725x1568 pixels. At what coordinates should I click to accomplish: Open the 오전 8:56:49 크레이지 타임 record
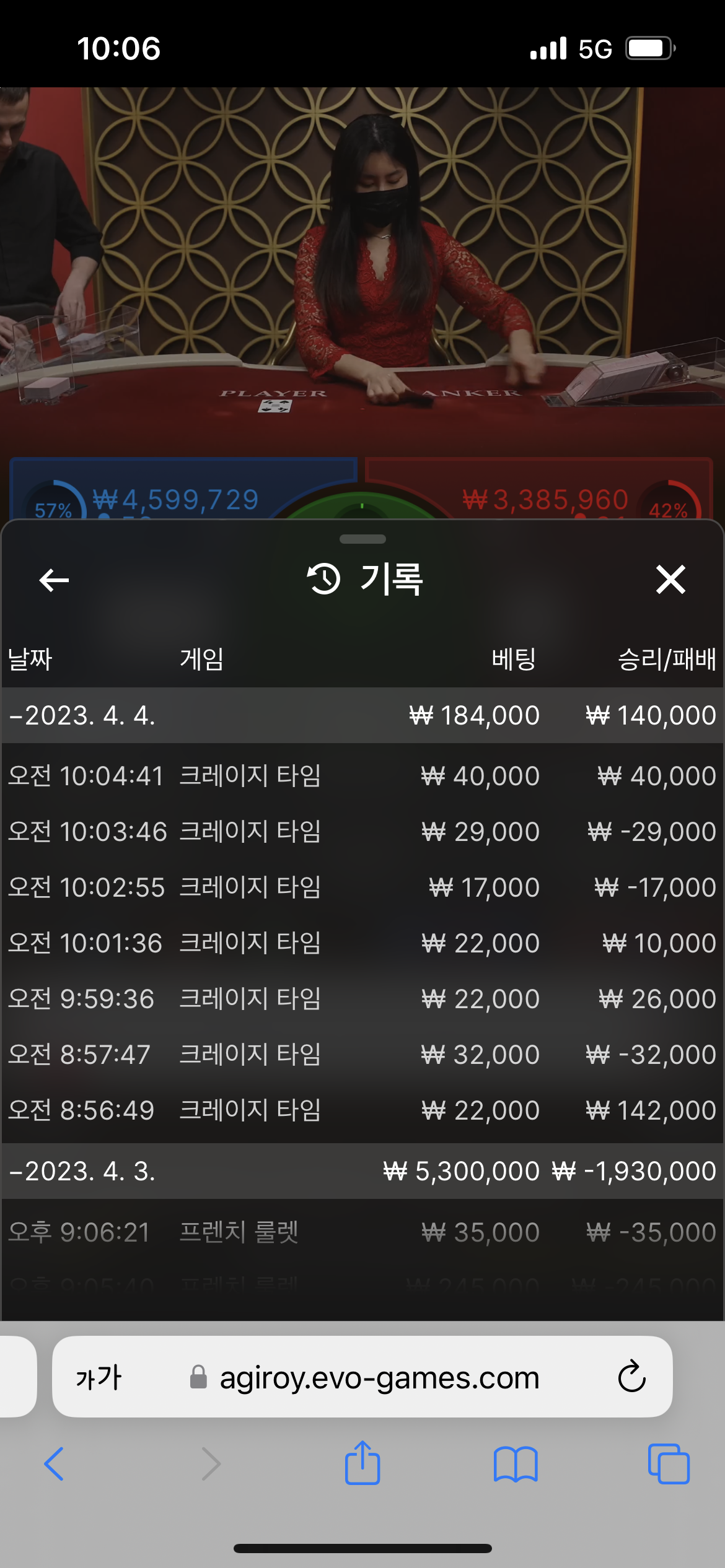pyautogui.click(x=362, y=1110)
